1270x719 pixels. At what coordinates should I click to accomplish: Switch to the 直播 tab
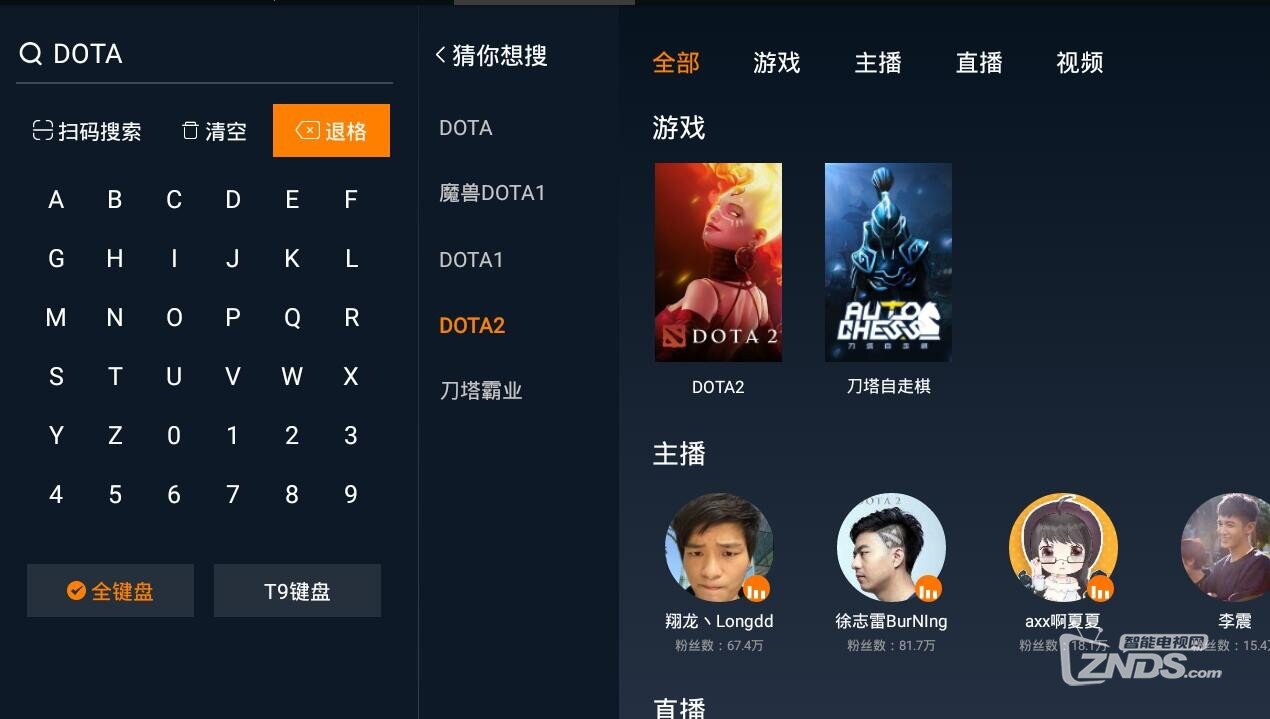(979, 63)
